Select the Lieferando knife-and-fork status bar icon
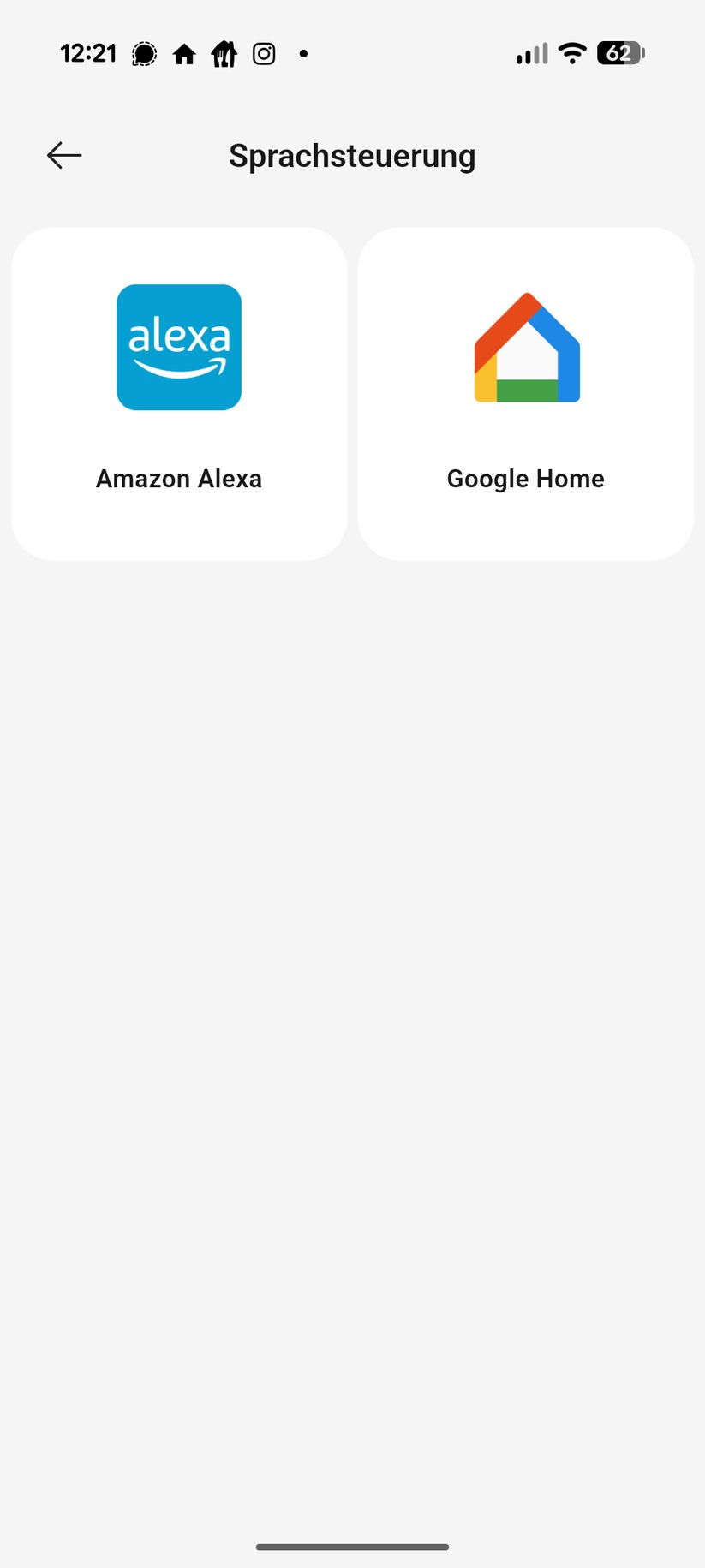The width and height of the screenshot is (705, 1568). 223,53
